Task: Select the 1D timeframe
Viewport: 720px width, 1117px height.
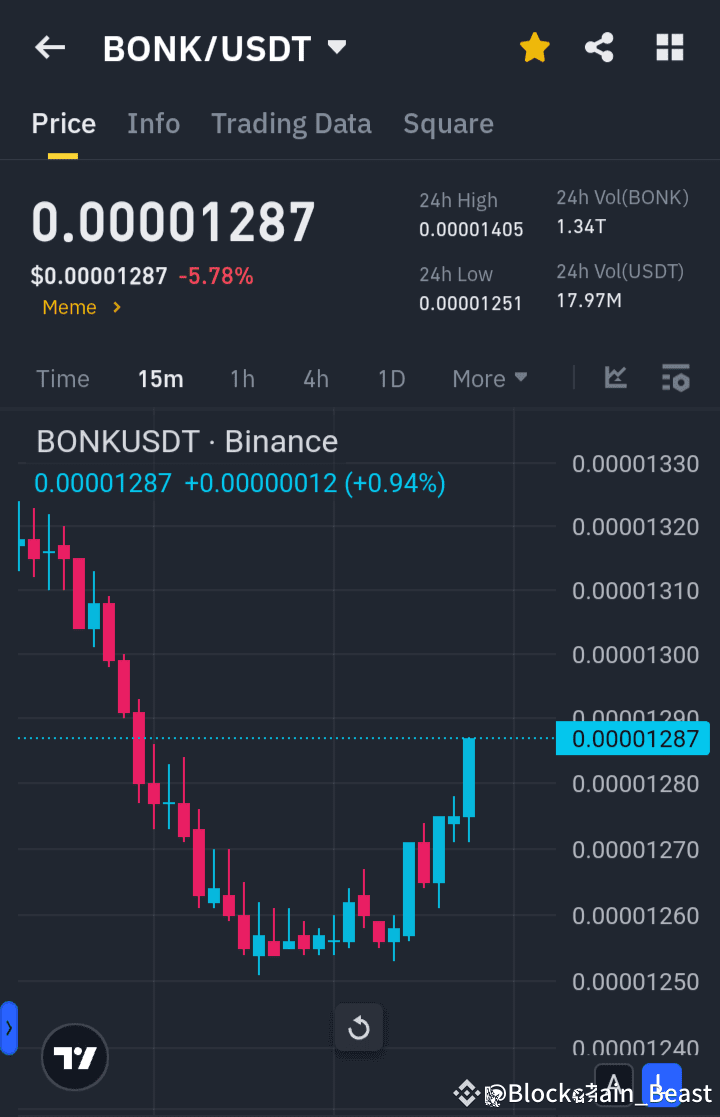Action: click(x=391, y=378)
